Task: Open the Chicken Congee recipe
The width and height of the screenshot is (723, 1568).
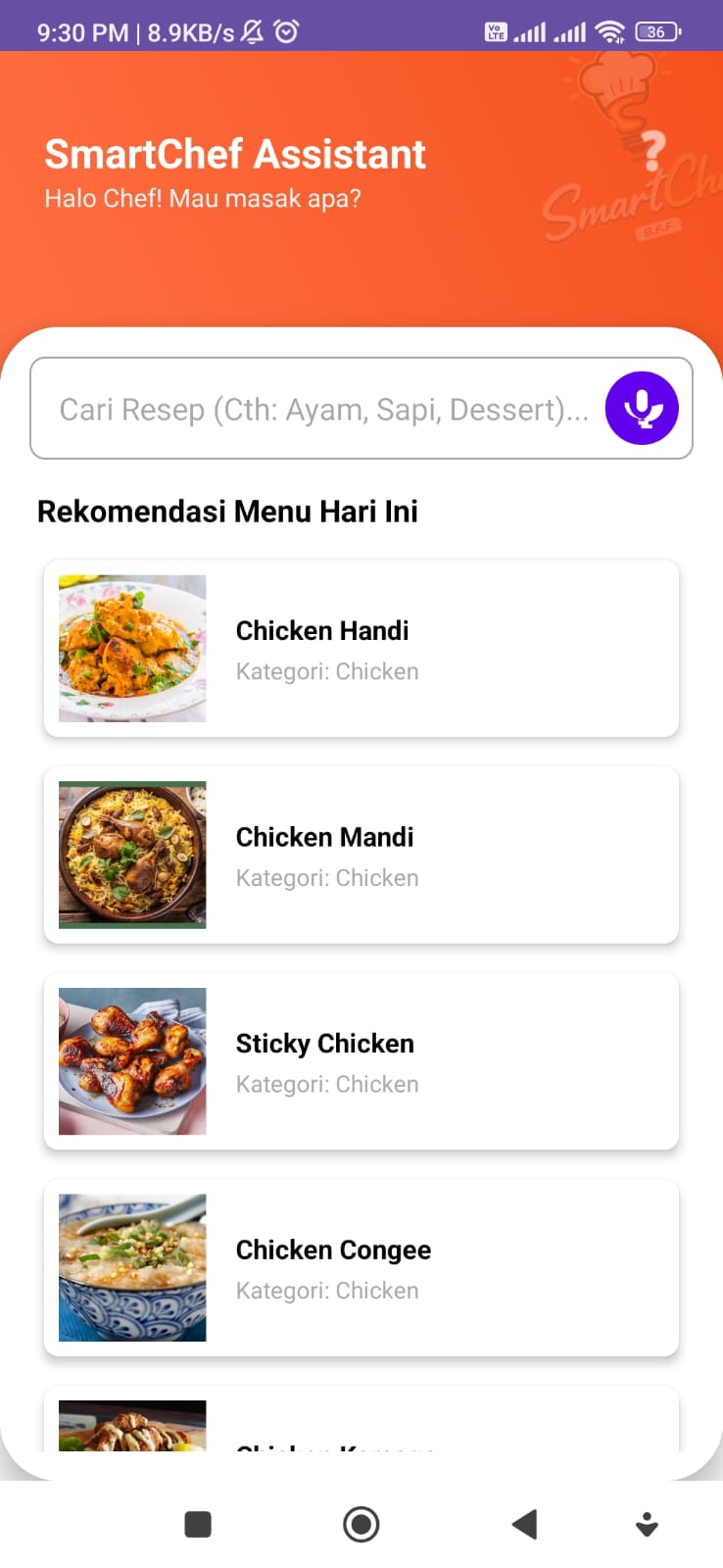Action: tap(361, 1268)
